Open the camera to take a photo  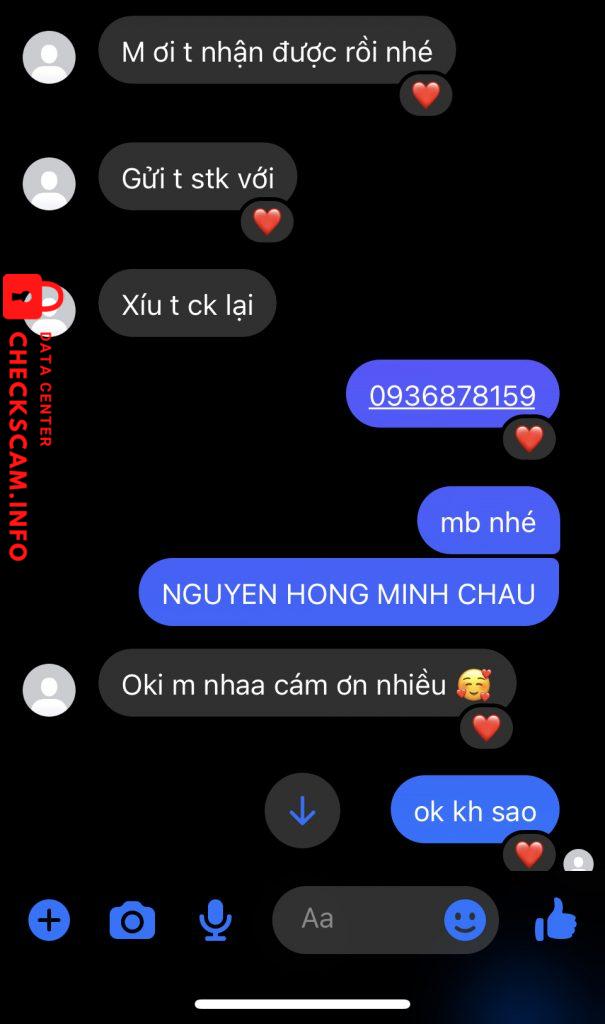(132, 919)
